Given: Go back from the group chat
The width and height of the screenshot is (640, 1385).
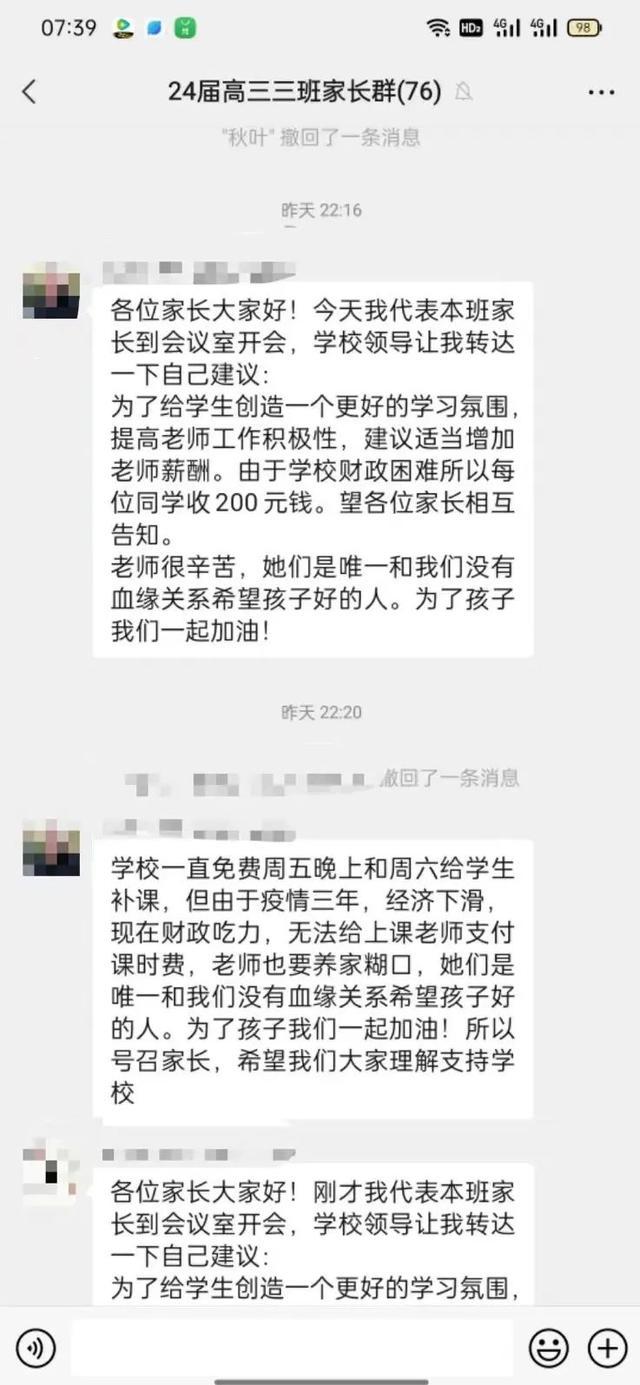Looking at the screenshot, I should pyautogui.click(x=29, y=92).
